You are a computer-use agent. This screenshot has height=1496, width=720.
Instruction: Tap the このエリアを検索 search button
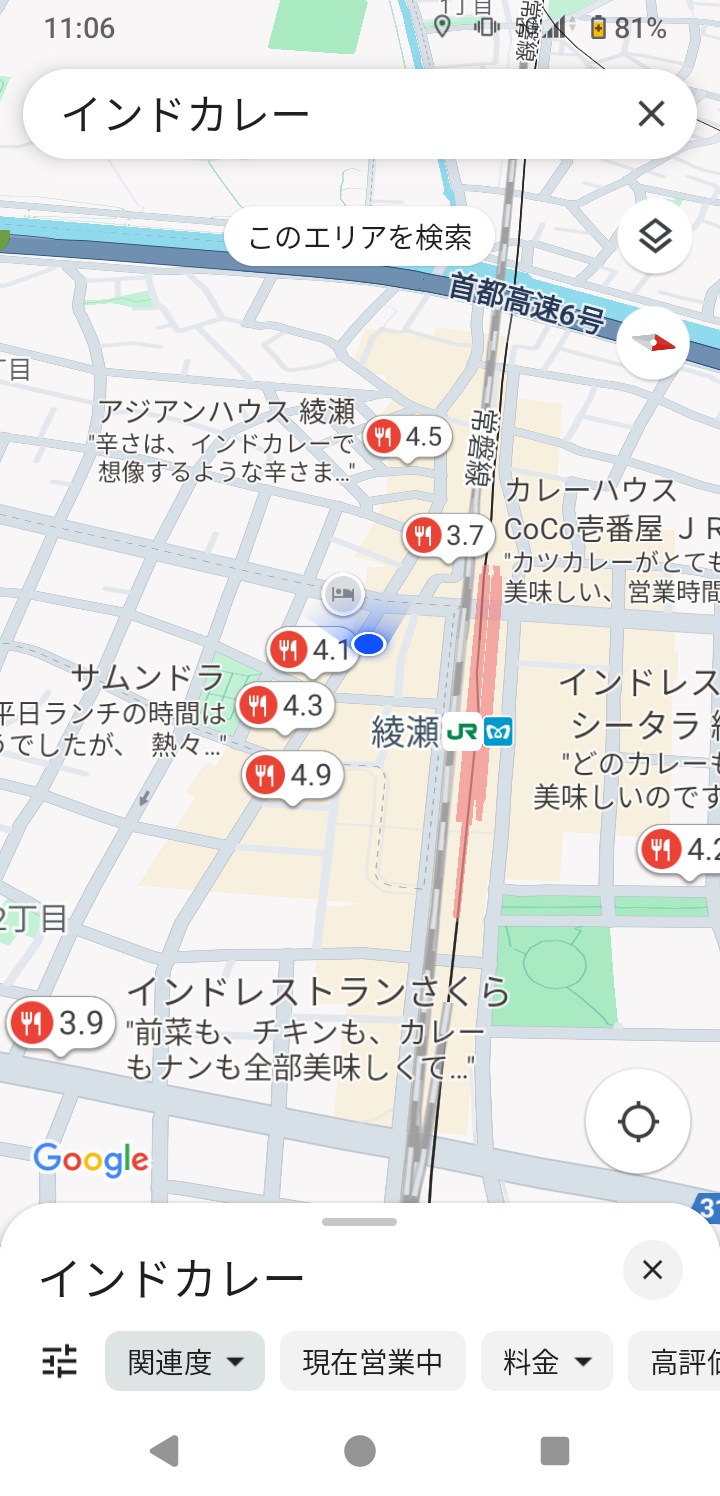[358, 236]
